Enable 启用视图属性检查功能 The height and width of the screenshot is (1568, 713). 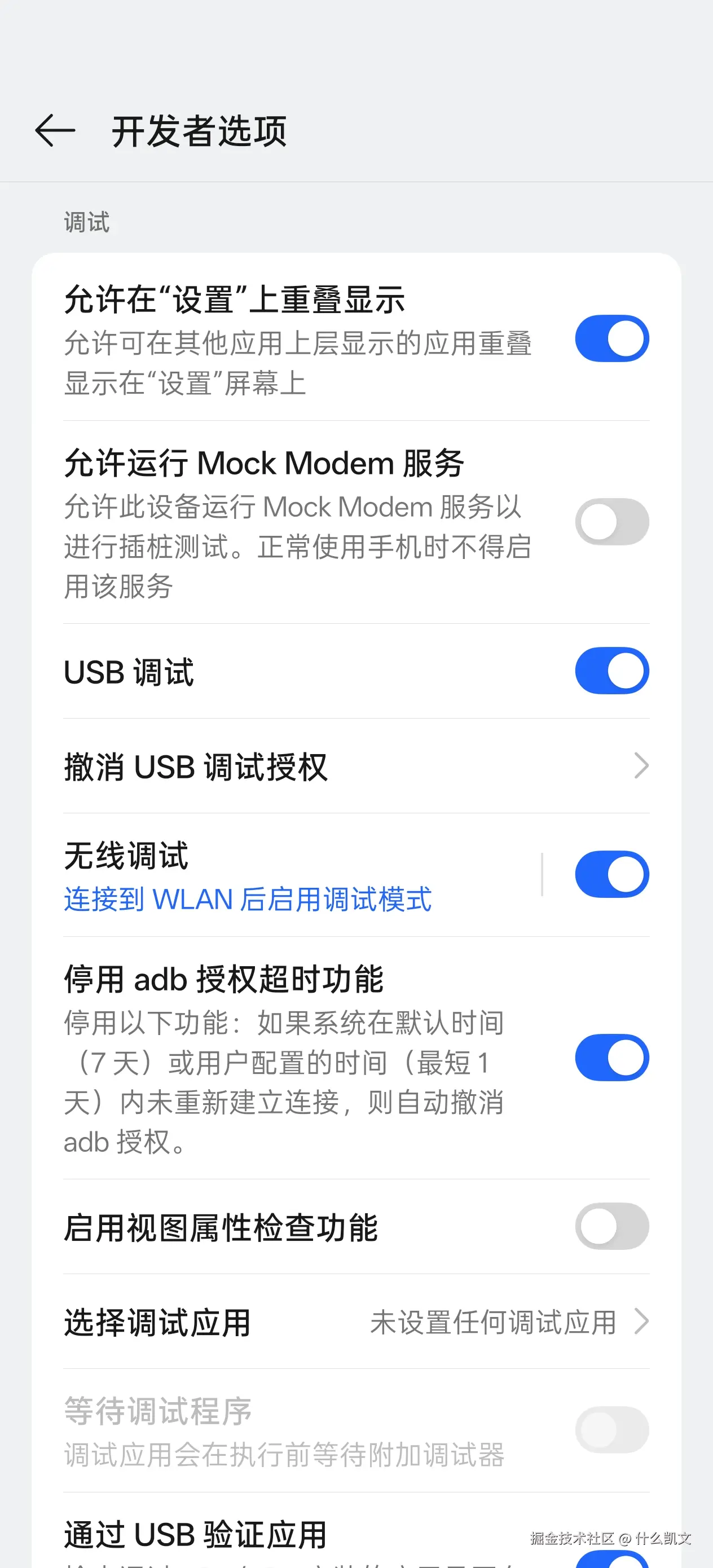point(611,1227)
